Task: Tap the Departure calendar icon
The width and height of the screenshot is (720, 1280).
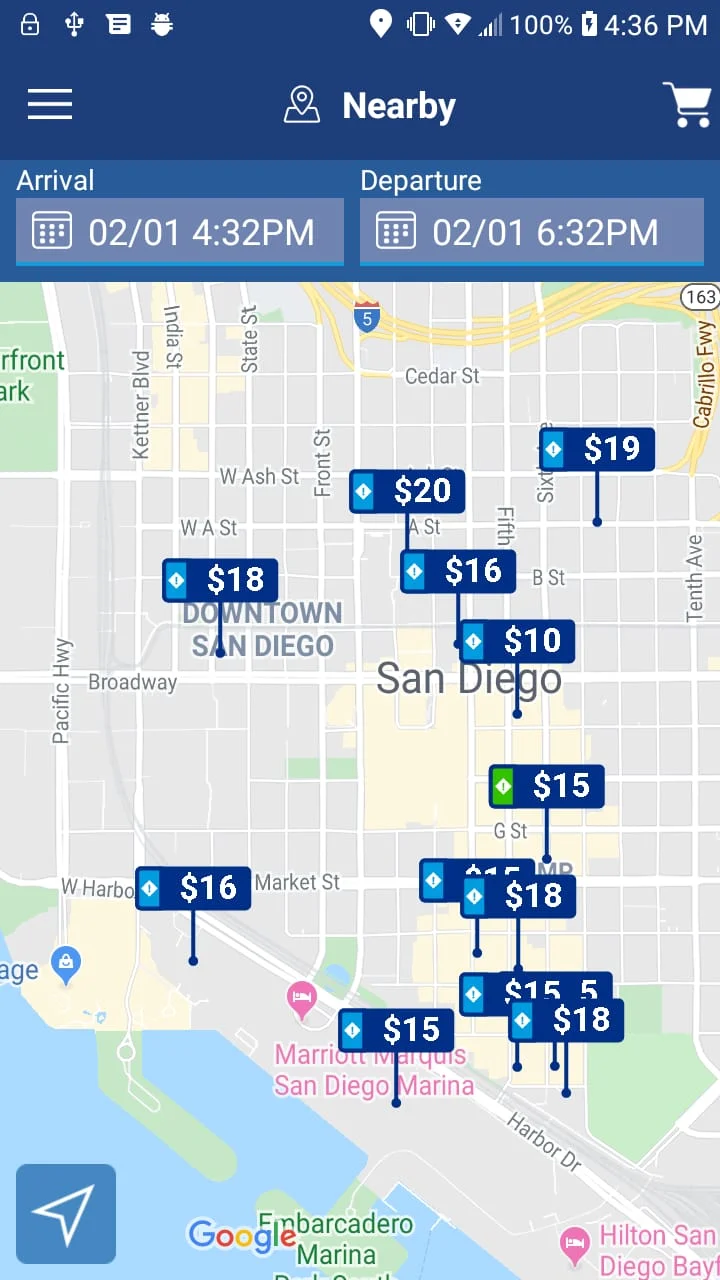Action: (x=396, y=231)
